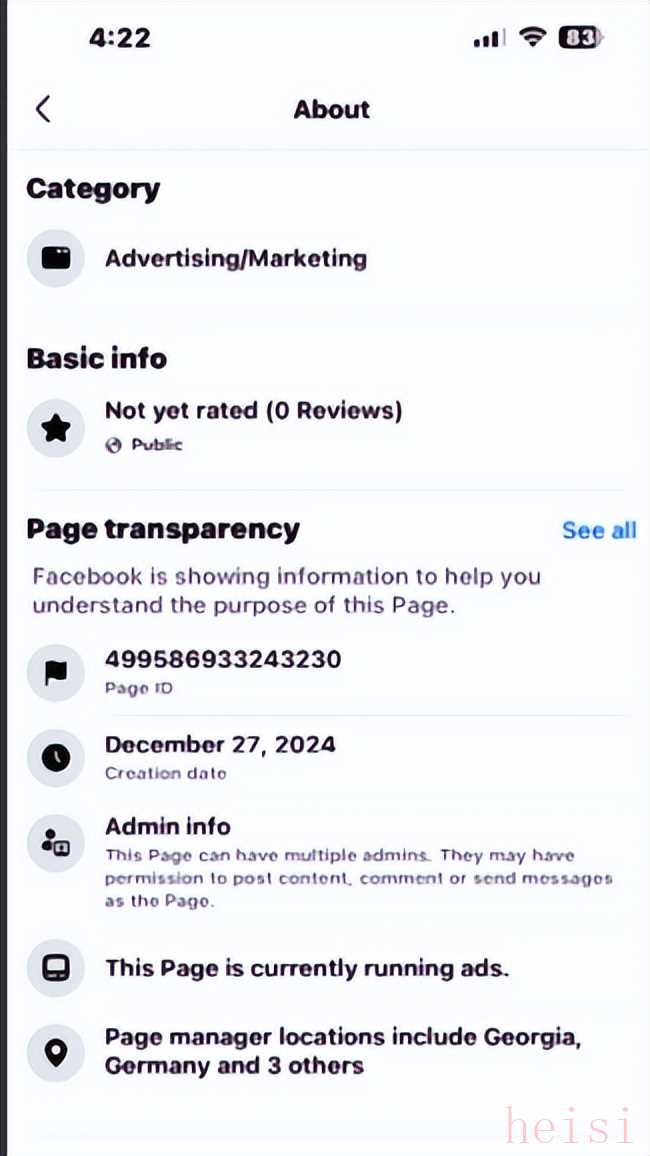View ads this Page is currently running
650x1156 pixels.
click(307, 968)
